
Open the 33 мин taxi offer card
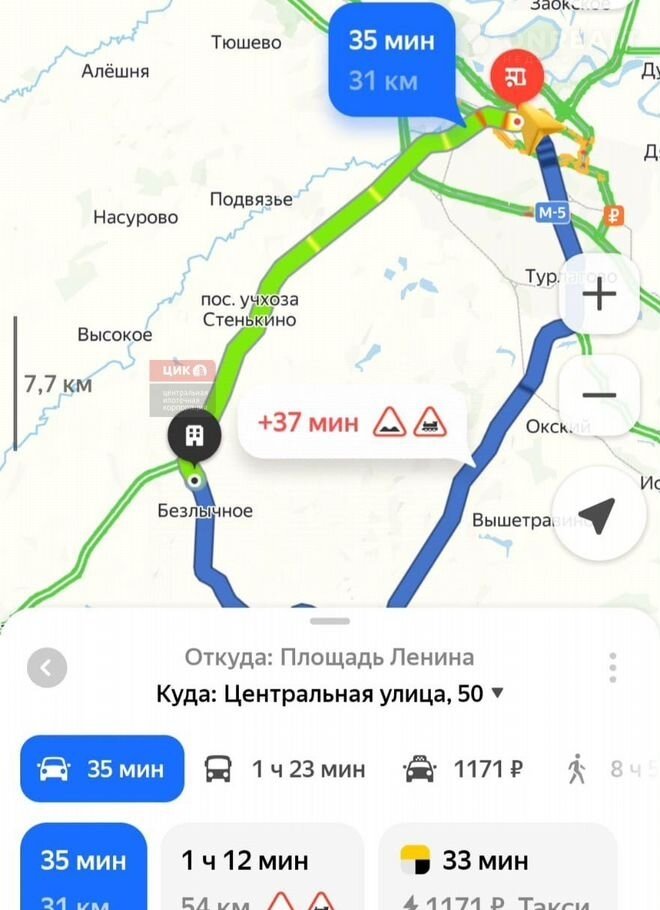[498, 868]
